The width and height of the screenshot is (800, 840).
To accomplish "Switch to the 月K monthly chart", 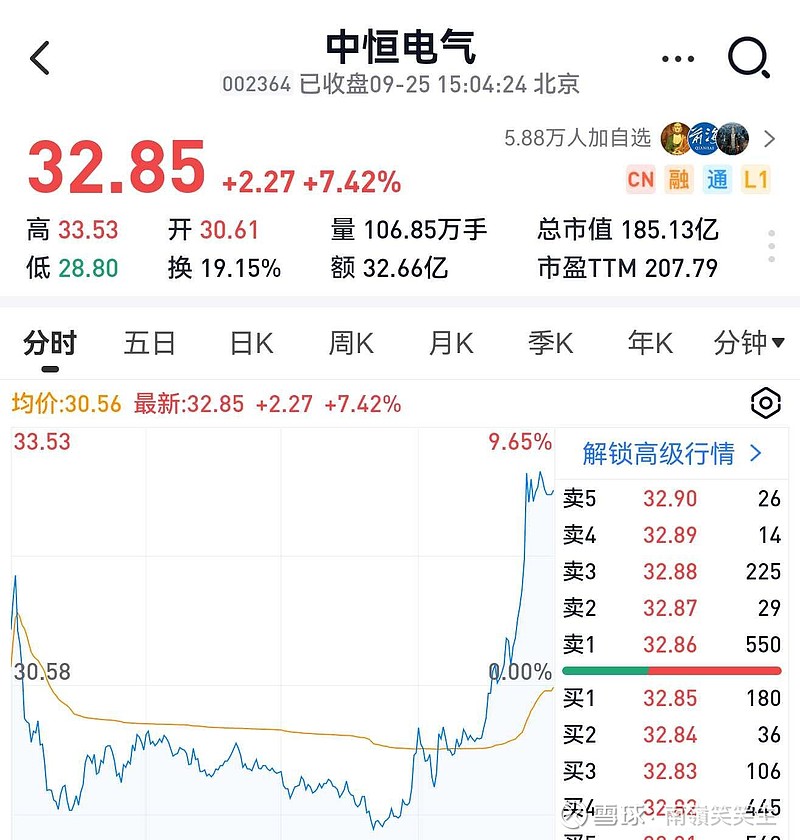I will (449, 343).
